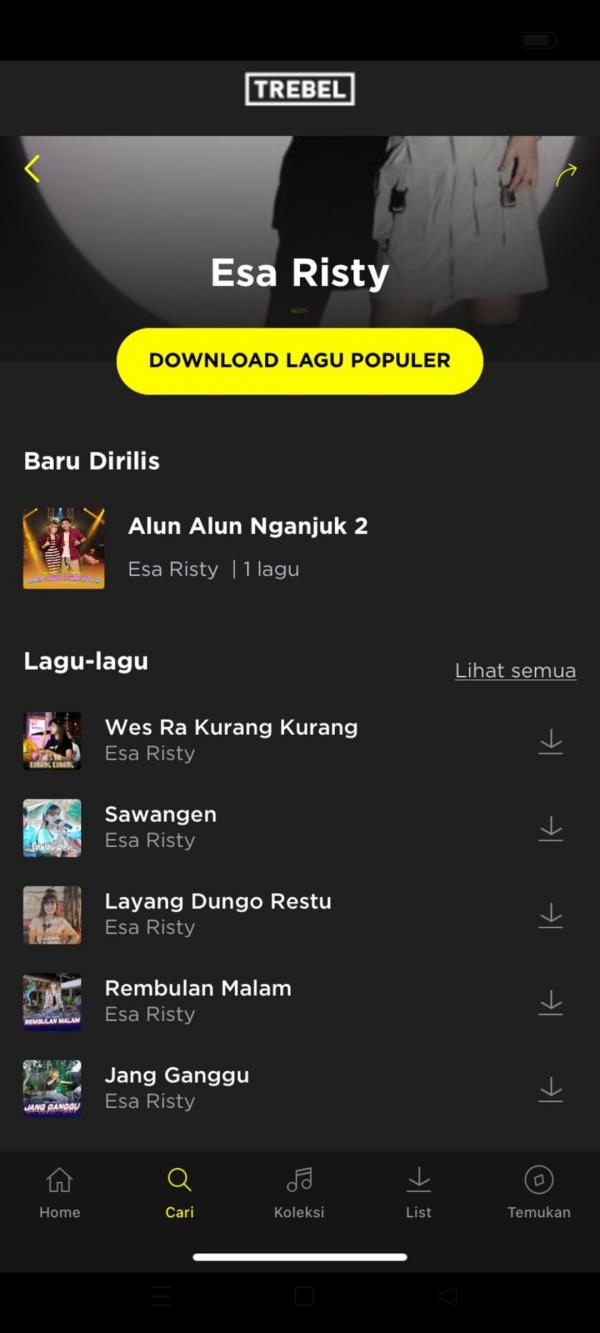Download the song Wes Ra Kurang Kurang
Image resolution: width=600 pixels, height=1333 pixels.
551,741
